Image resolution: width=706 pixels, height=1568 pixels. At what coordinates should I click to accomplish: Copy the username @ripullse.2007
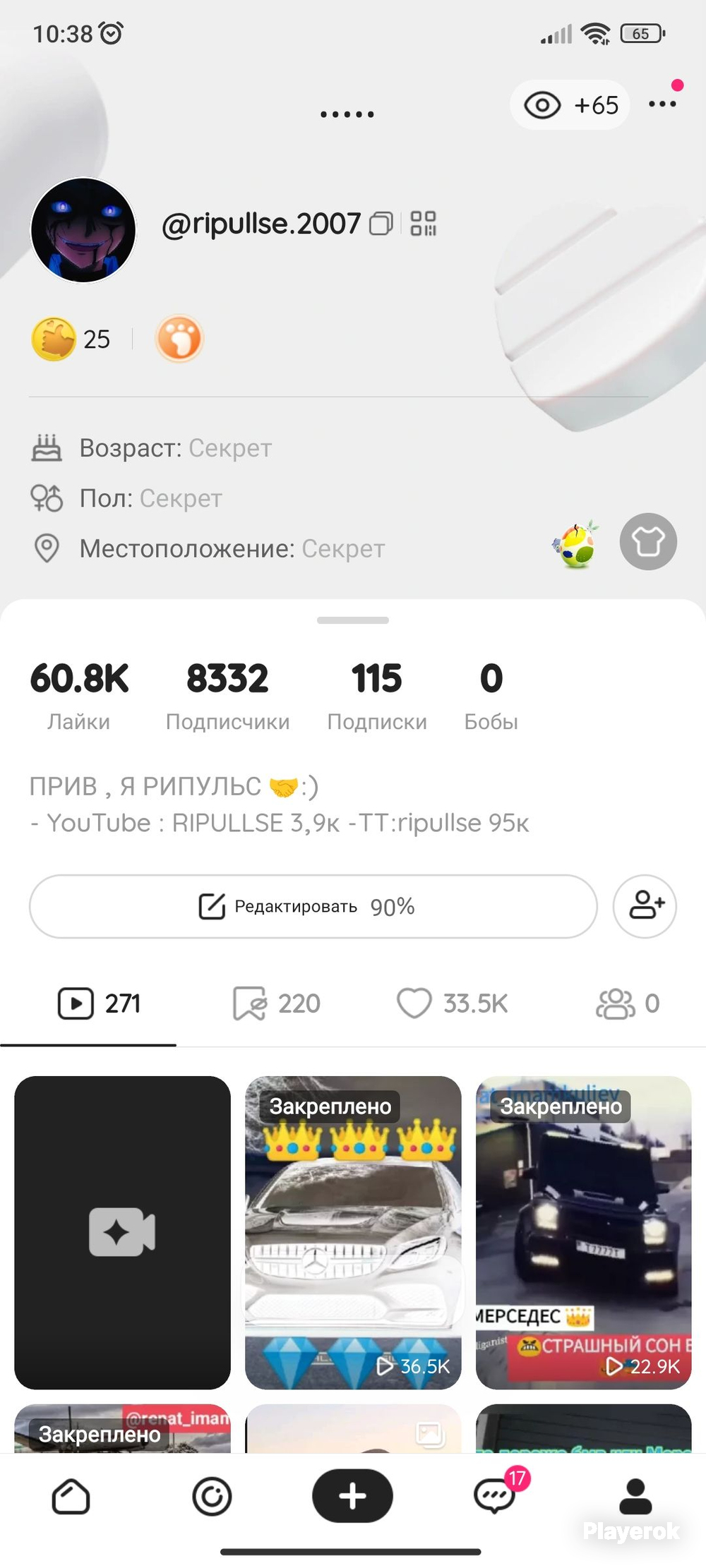[381, 224]
